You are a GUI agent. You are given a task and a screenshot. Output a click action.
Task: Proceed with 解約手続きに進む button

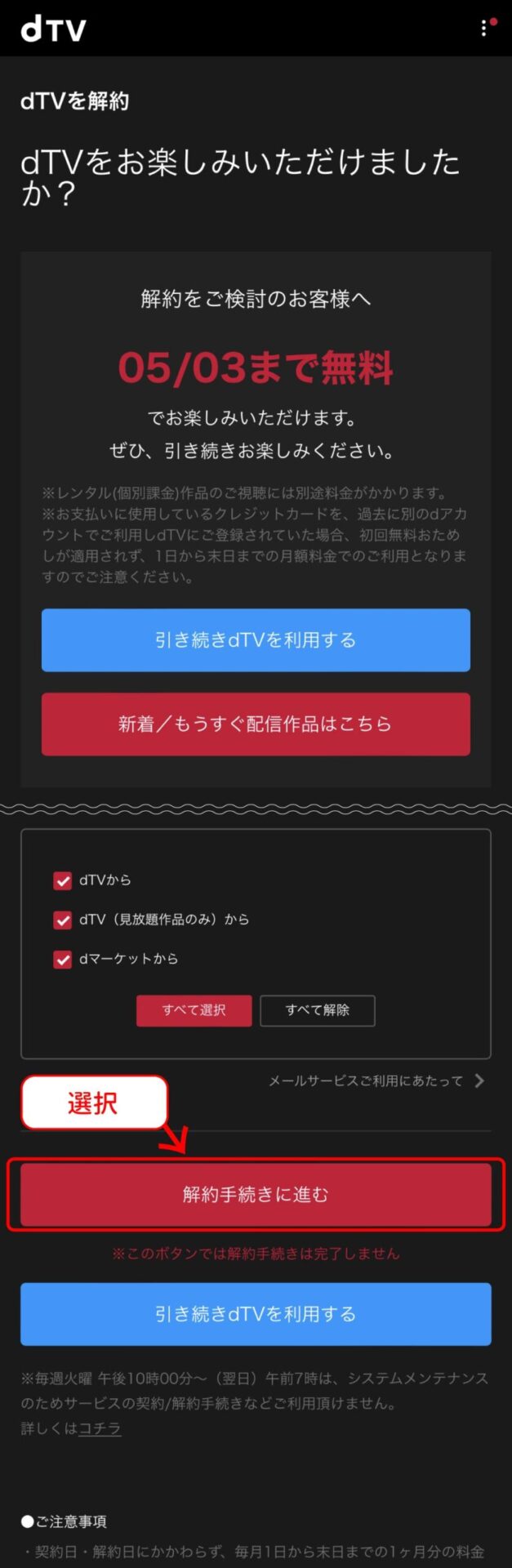coord(256,1195)
